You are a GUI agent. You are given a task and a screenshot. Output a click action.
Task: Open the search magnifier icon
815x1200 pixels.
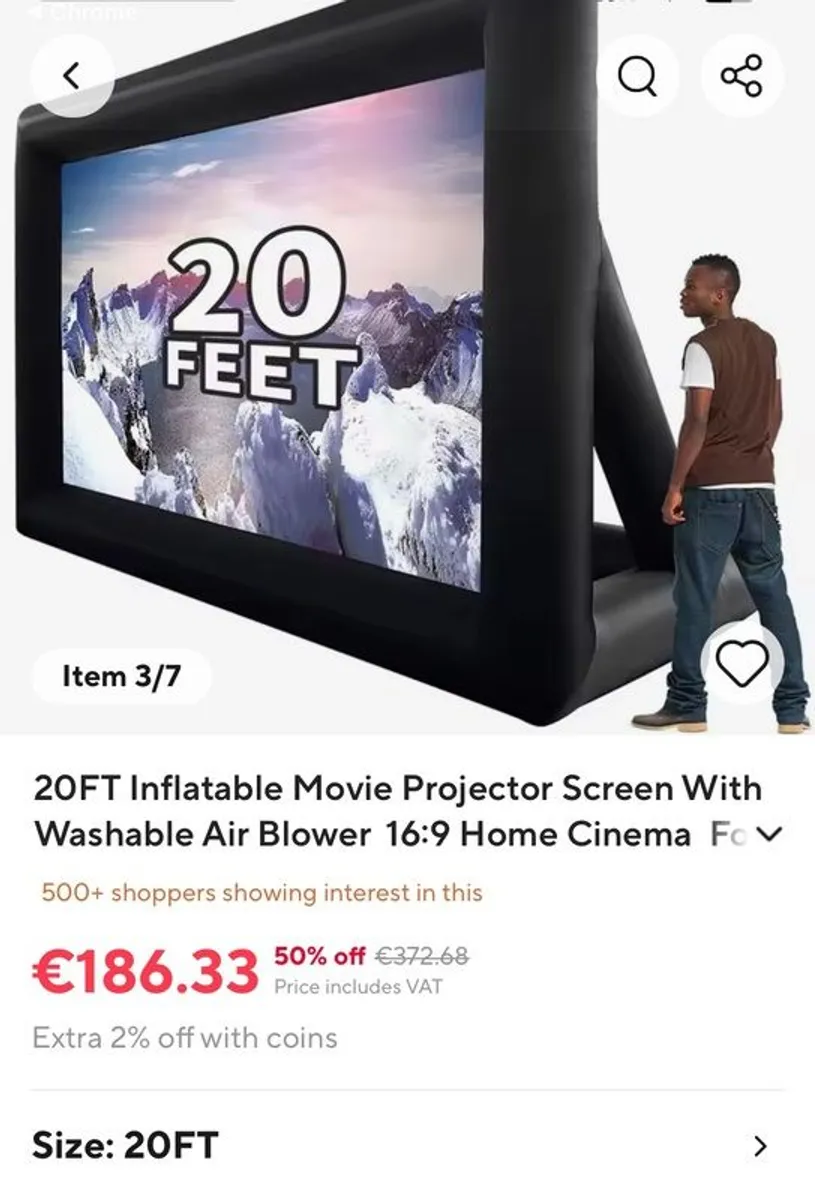[637, 76]
